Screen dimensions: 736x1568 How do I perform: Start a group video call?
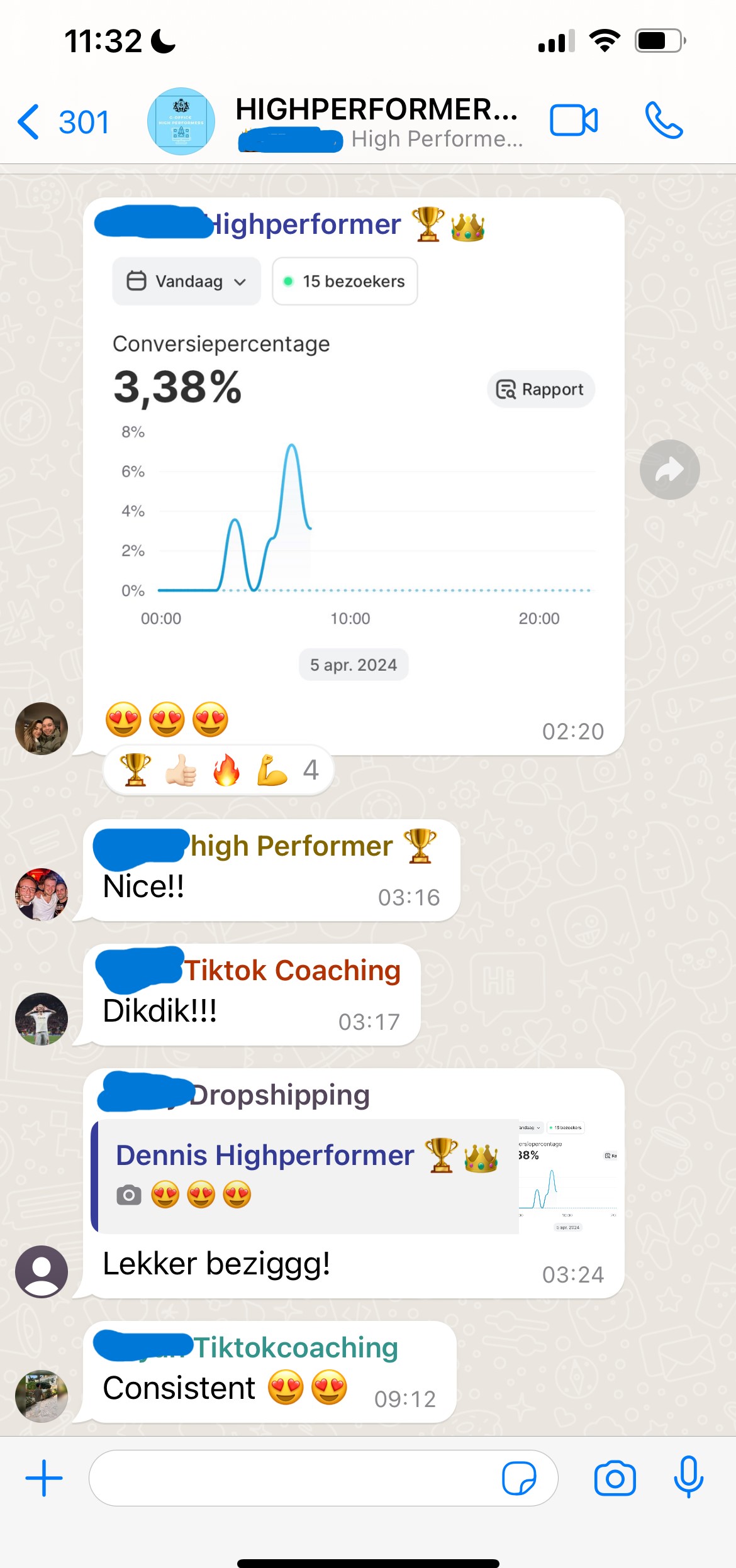(574, 121)
